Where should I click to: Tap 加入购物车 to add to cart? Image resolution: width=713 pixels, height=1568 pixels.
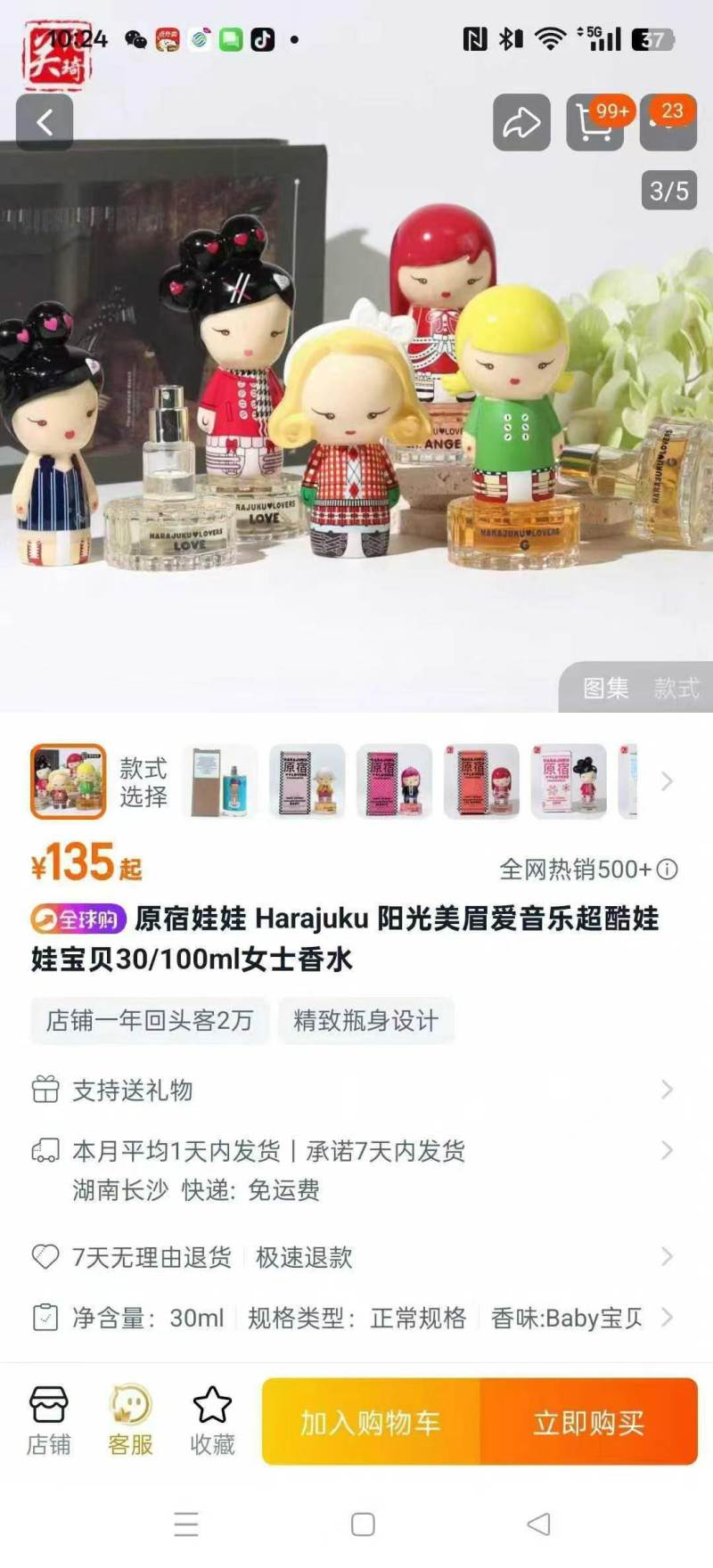tap(371, 1422)
